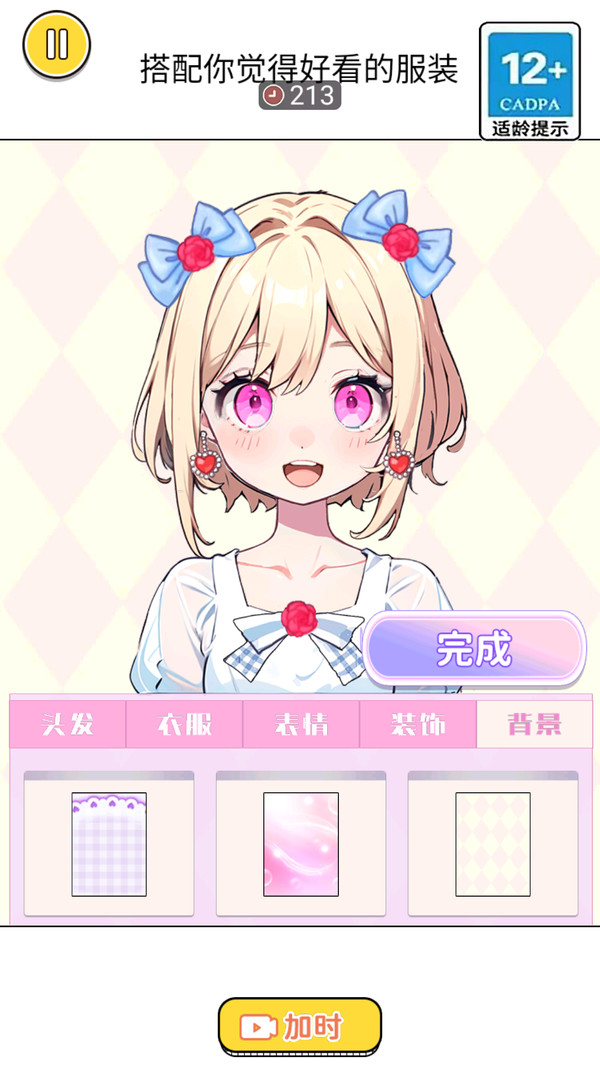
Task: Open the 背景 tab
Action: tap(534, 725)
